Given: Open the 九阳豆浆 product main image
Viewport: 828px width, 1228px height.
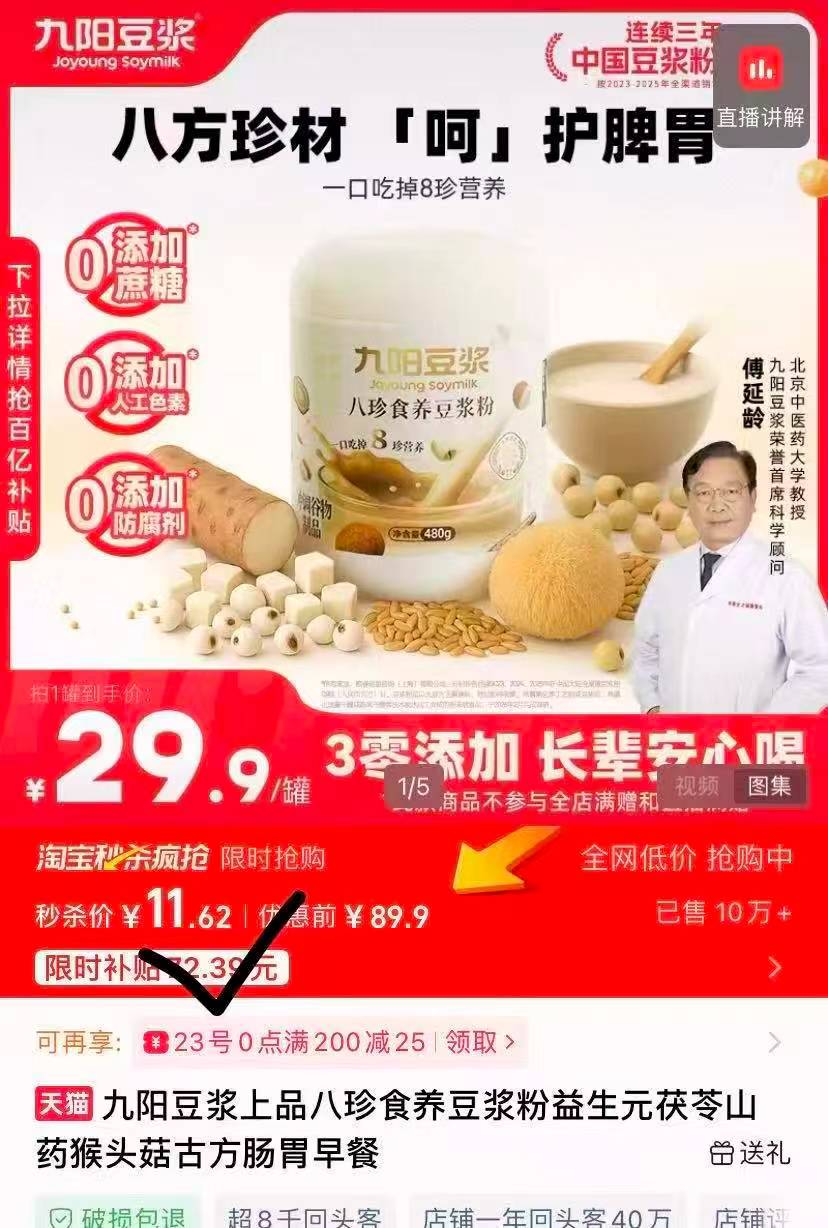Looking at the screenshot, I should point(414,420).
